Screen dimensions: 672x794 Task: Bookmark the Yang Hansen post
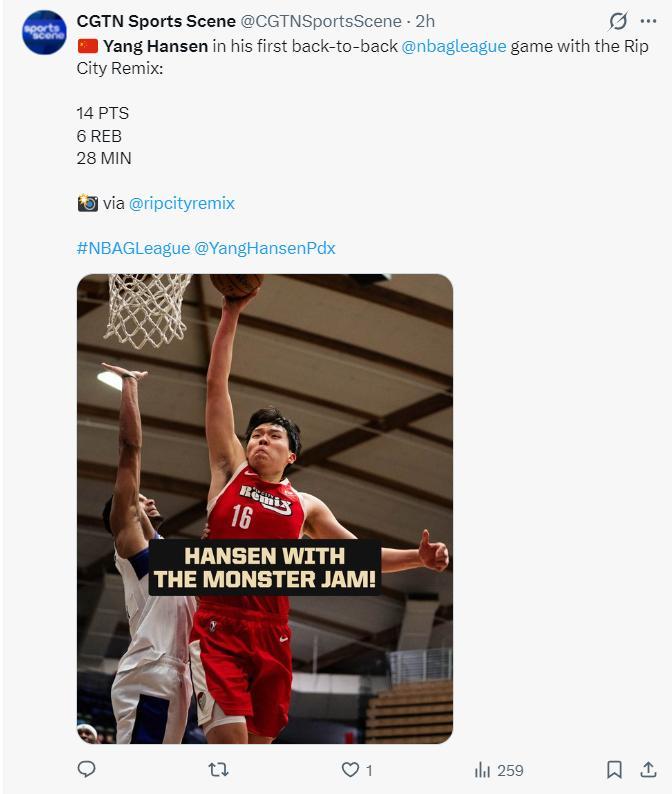(x=614, y=769)
